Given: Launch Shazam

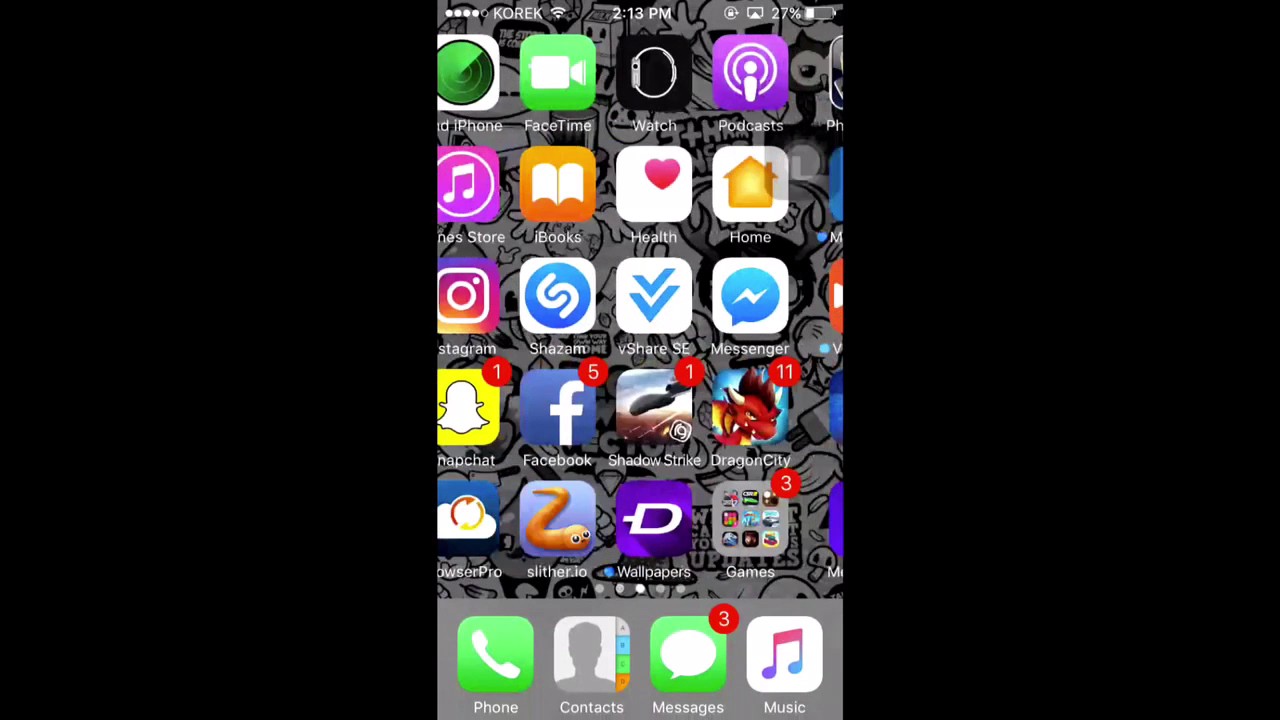Looking at the screenshot, I should (x=557, y=297).
